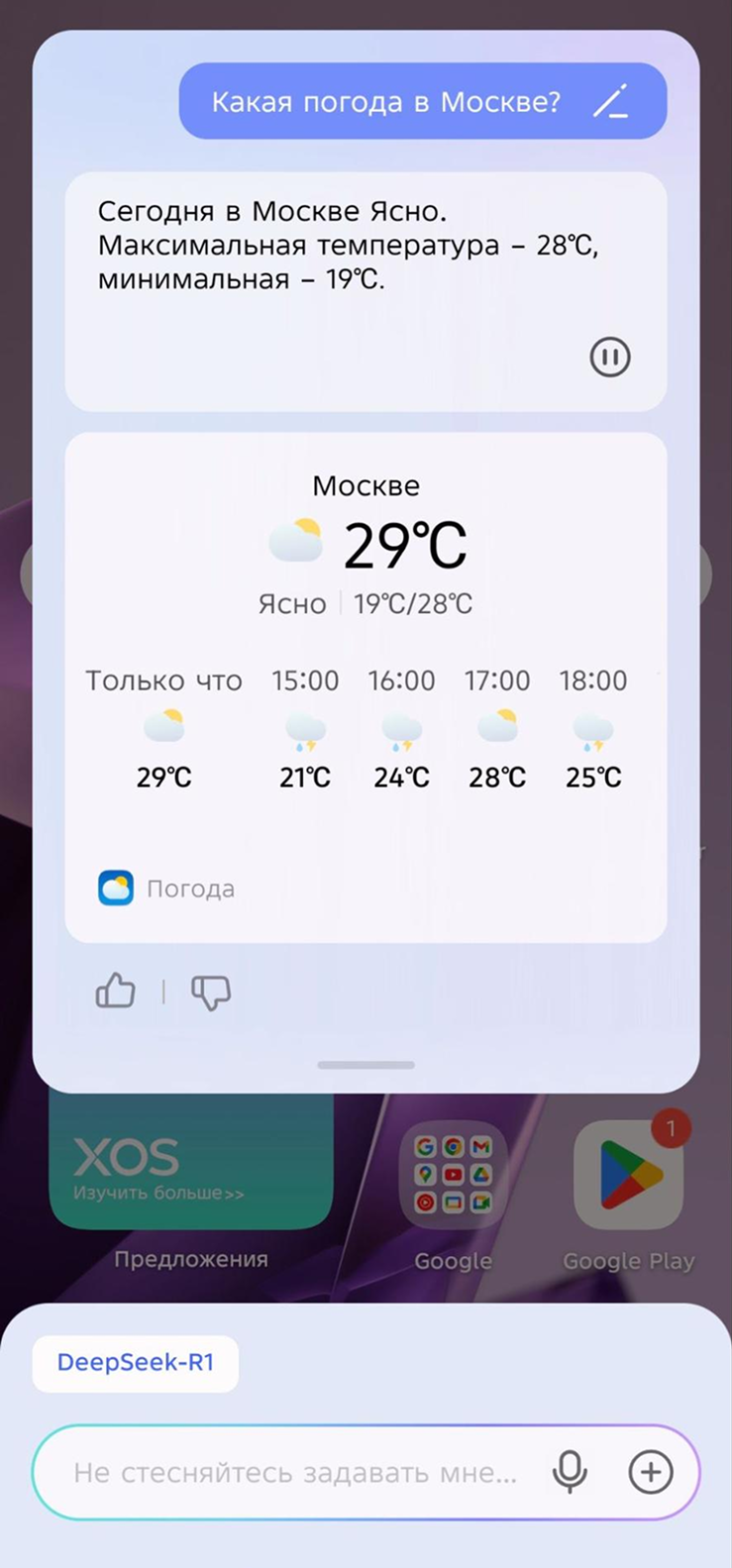Image resolution: width=732 pixels, height=1568 pixels.
Task: Open the plus attachment menu
Action: 651,1473
